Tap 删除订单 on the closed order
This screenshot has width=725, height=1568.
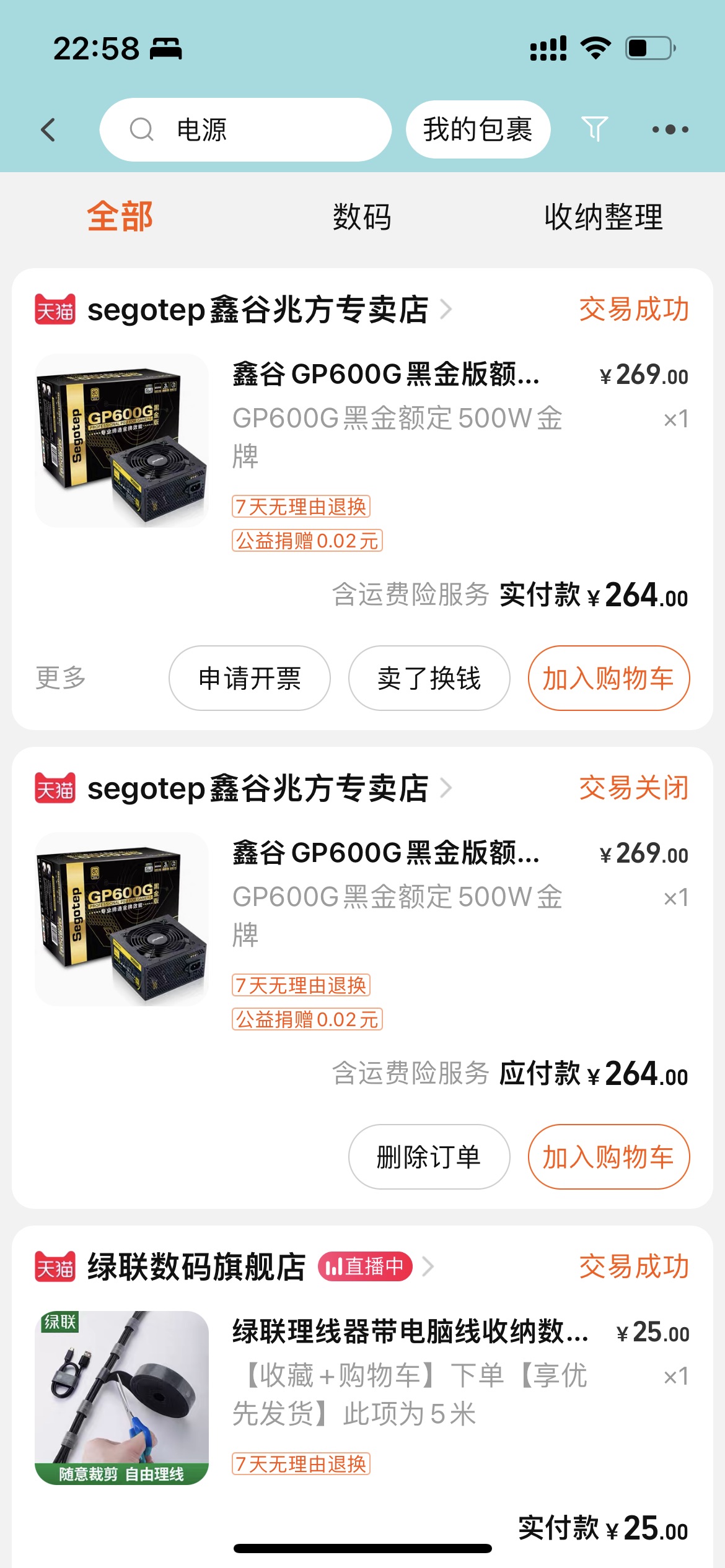pos(428,1156)
